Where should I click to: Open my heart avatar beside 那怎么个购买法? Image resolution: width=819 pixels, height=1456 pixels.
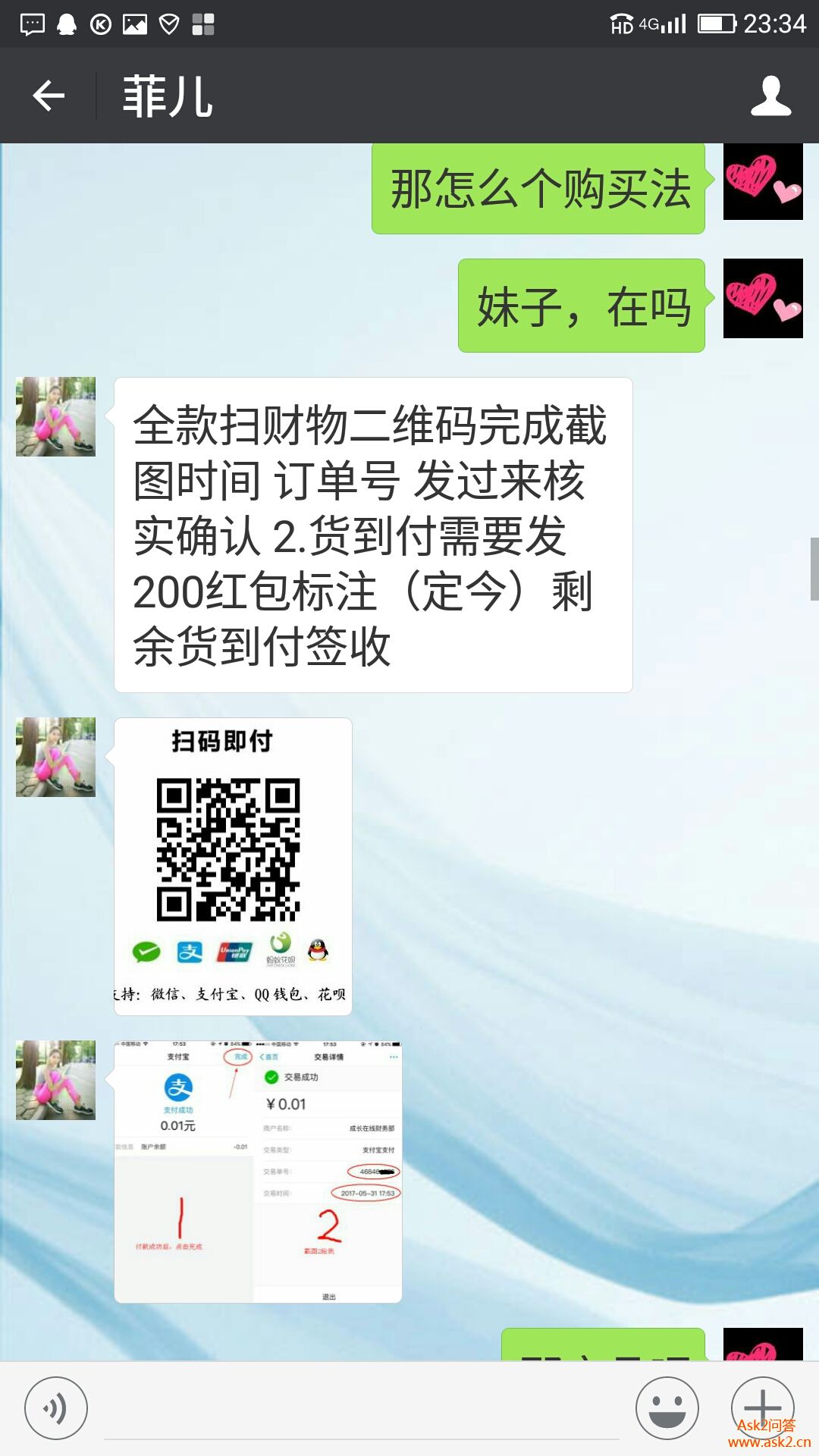[x=763, y=181]
